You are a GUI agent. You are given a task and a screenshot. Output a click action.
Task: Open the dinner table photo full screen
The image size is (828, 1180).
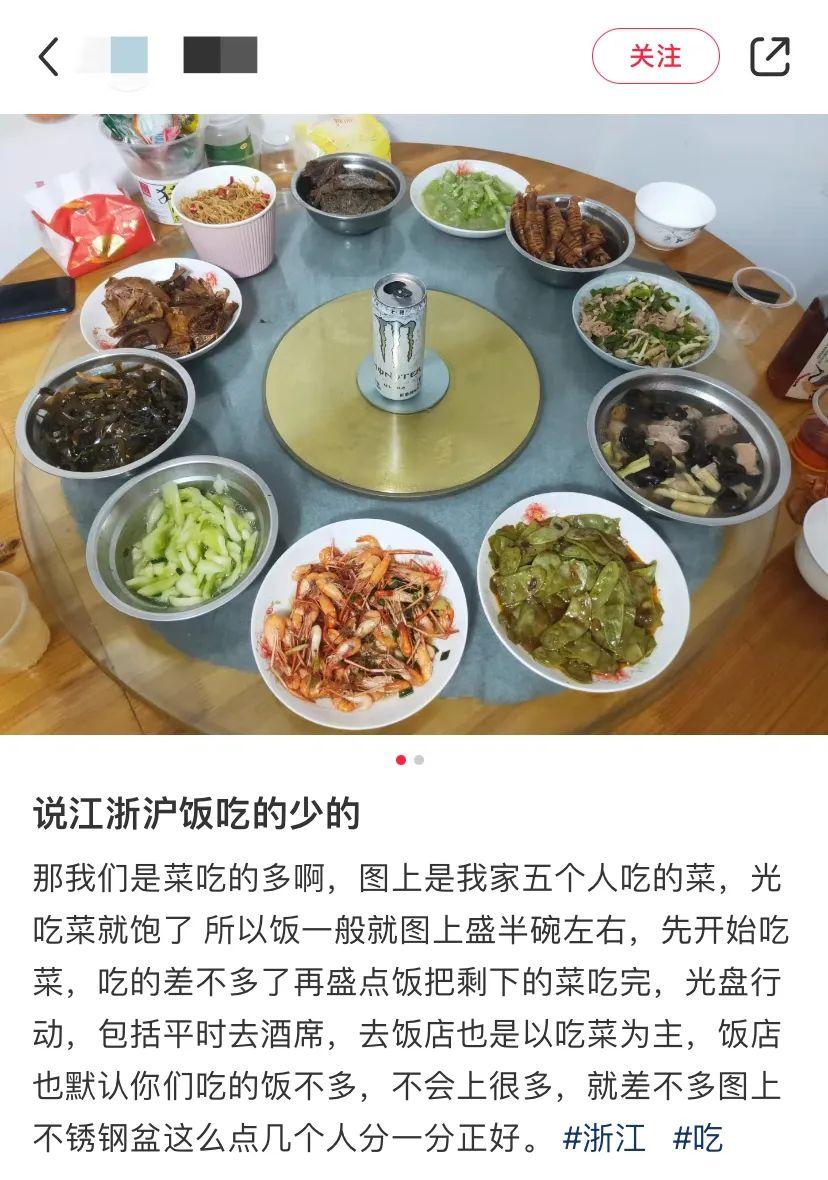pyautogui.click(x=414, y=425)
